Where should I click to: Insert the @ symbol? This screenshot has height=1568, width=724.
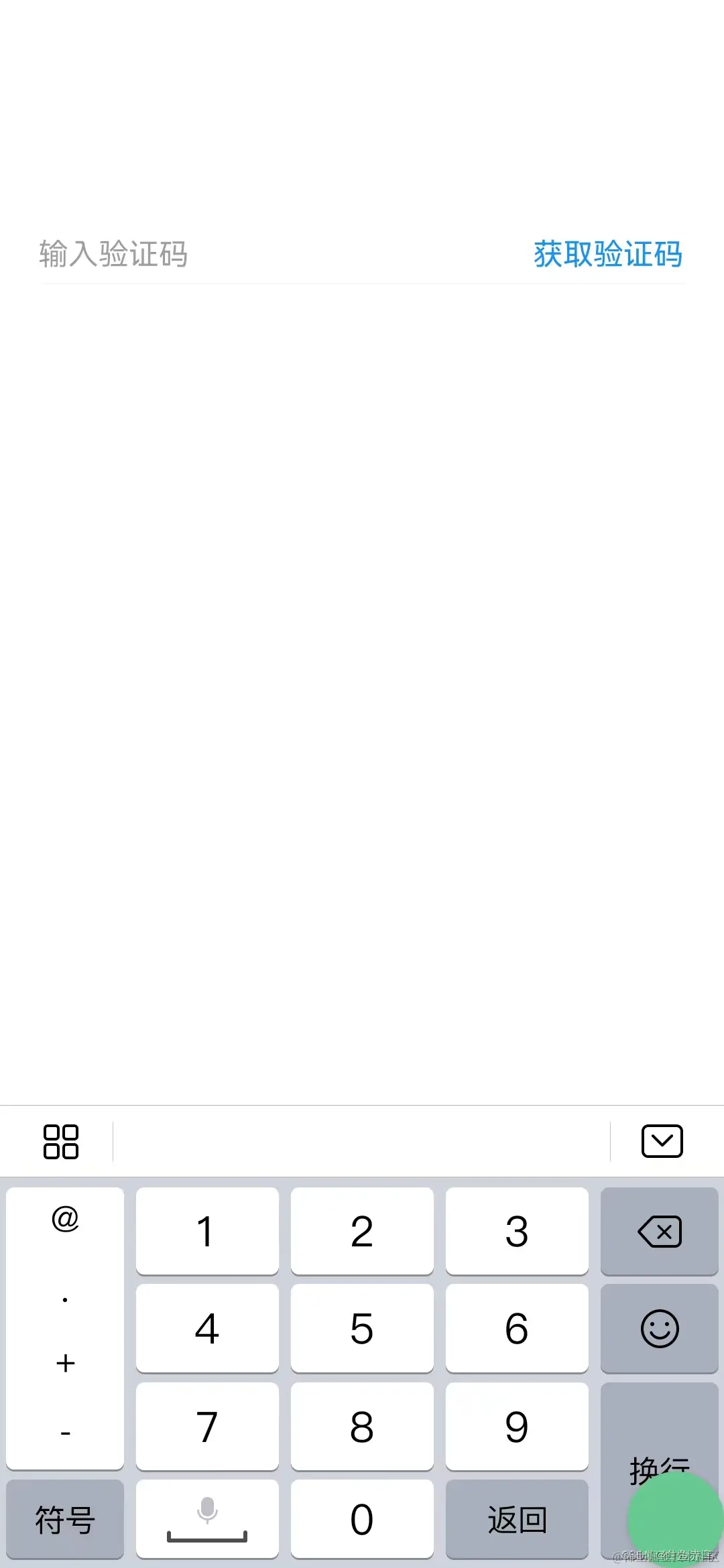pos(65,1218)
